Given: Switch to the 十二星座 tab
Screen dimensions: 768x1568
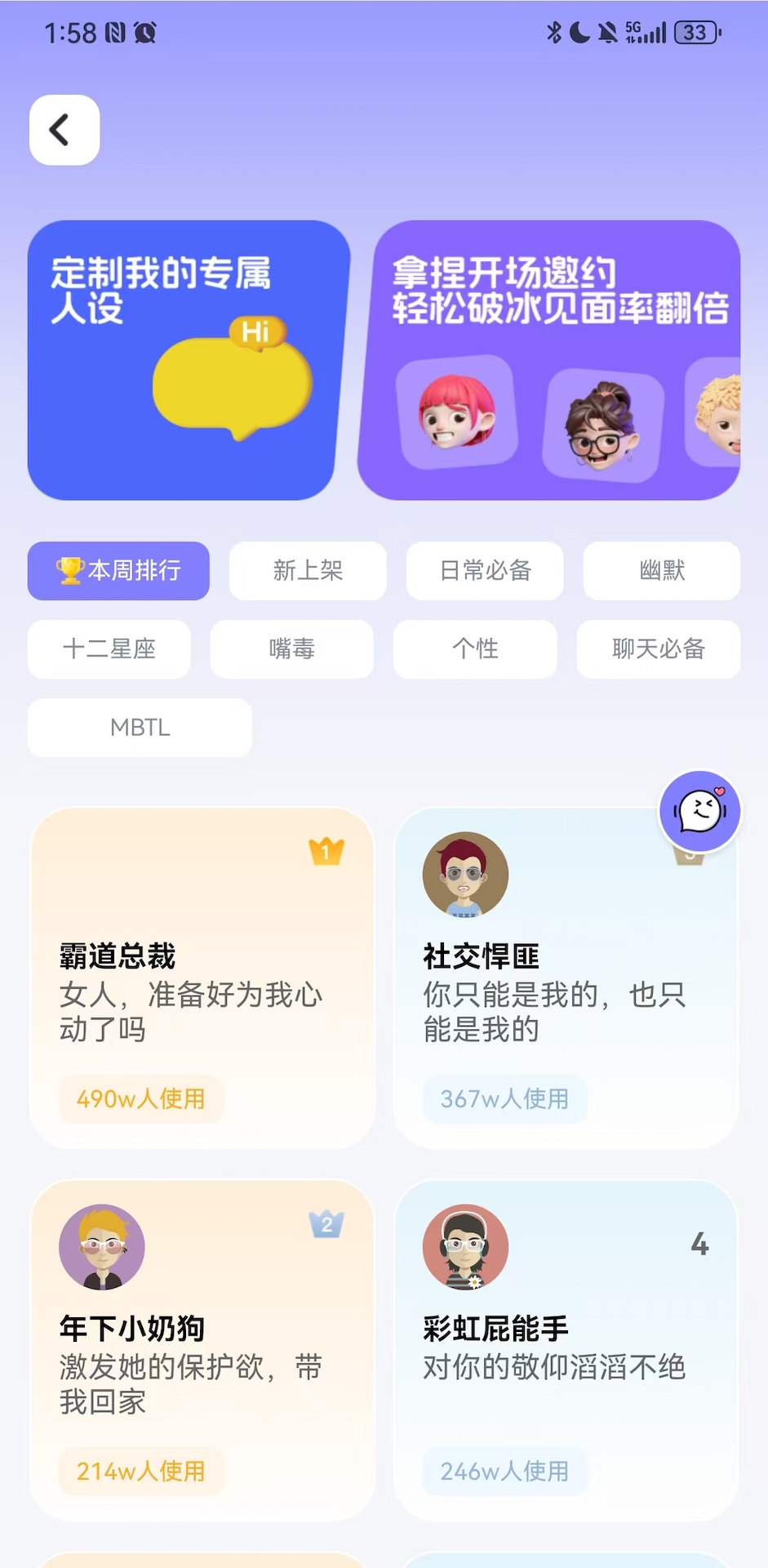Looking at the screenshot, I should pyautogui.click(x=109, y=649).
